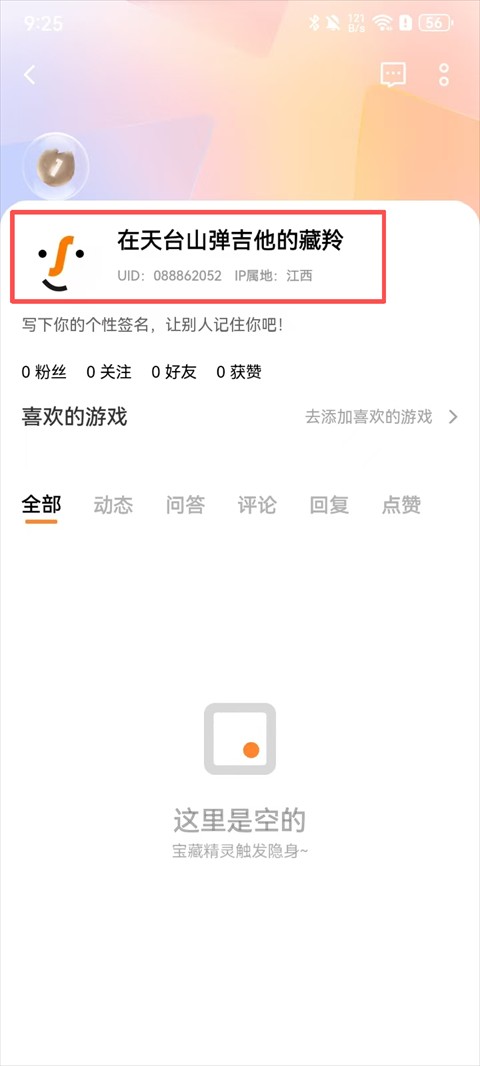Screen dimensions: 480x1066
Task: Switch to the 回复 tab
Action: (x=329, y=504)
